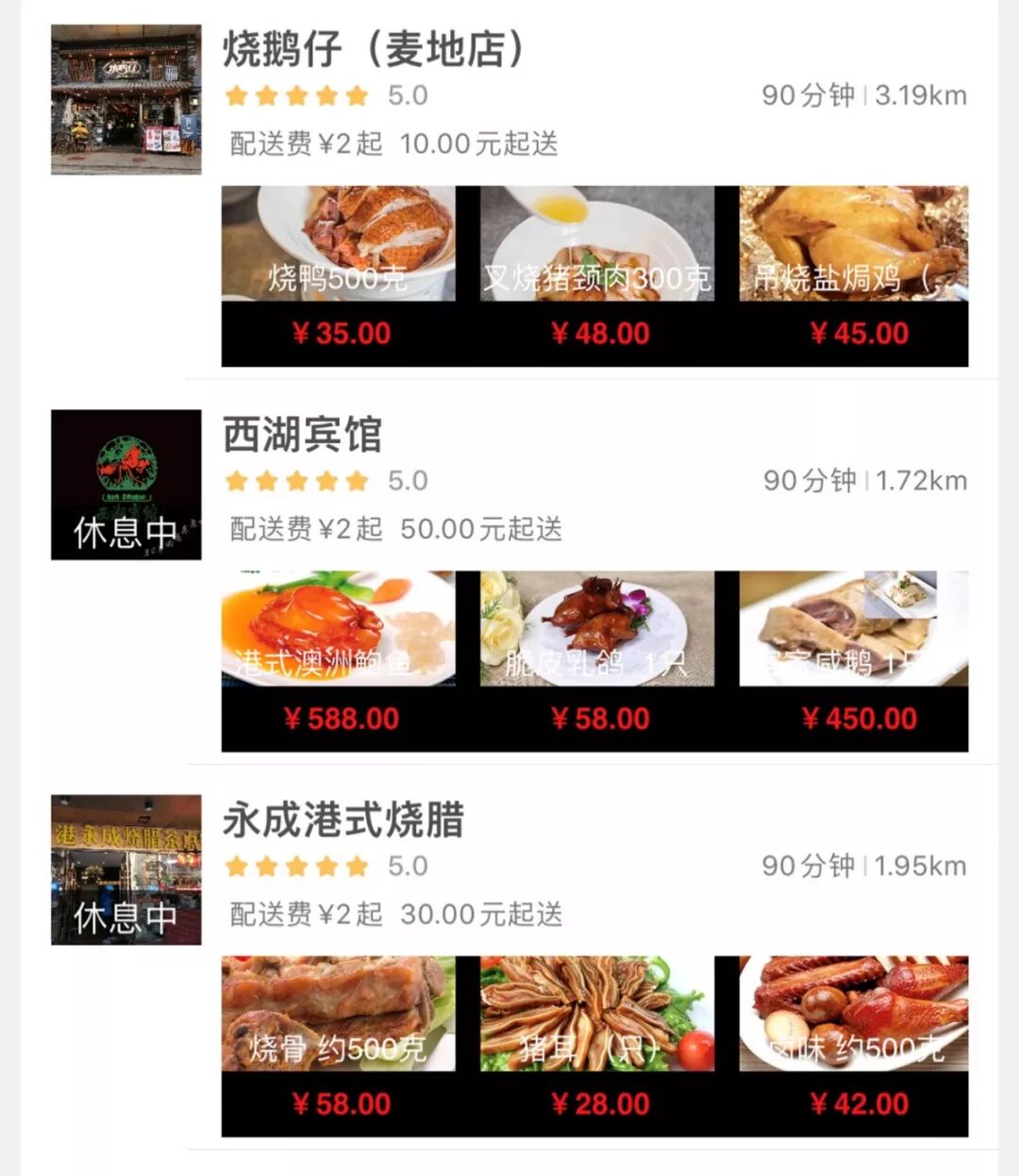The width and height of the screenshot is (1019, 1176).
Task: Open the 猪耳 dish priced ¥28.00
Action: pos(597,1045)
